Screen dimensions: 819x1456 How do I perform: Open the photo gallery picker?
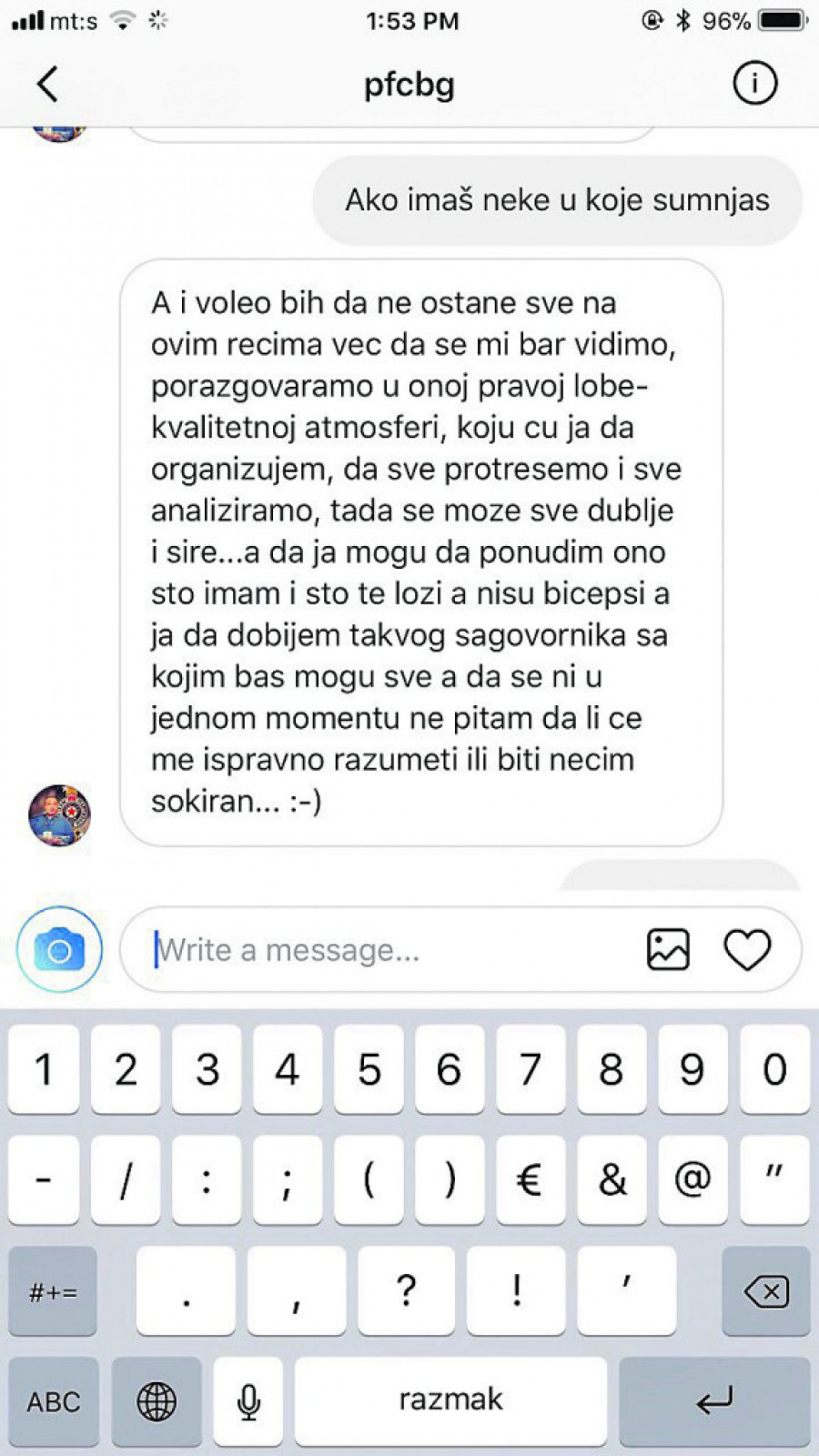(x=668, y=950)
